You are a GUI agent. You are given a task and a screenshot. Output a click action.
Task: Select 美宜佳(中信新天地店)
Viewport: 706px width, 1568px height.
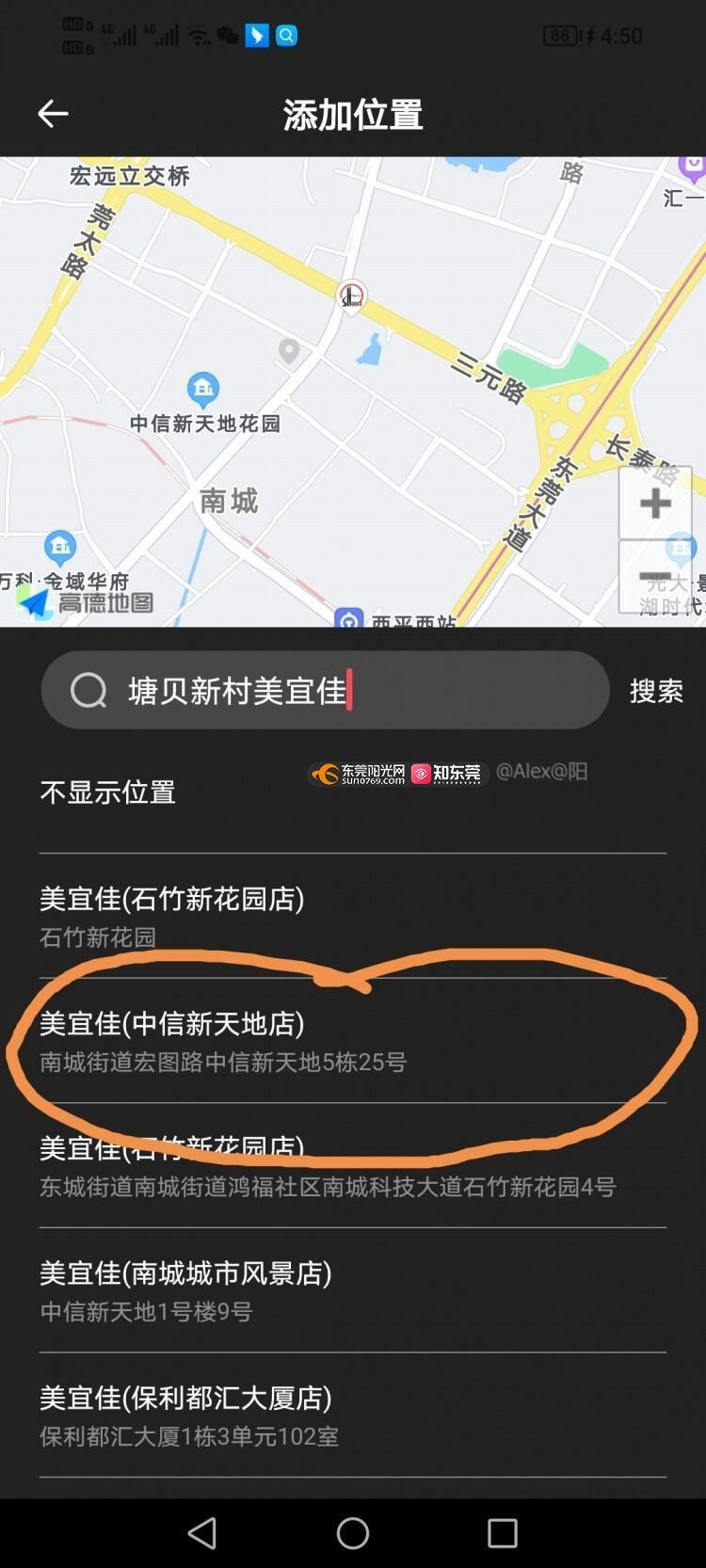coord(353,1041)
